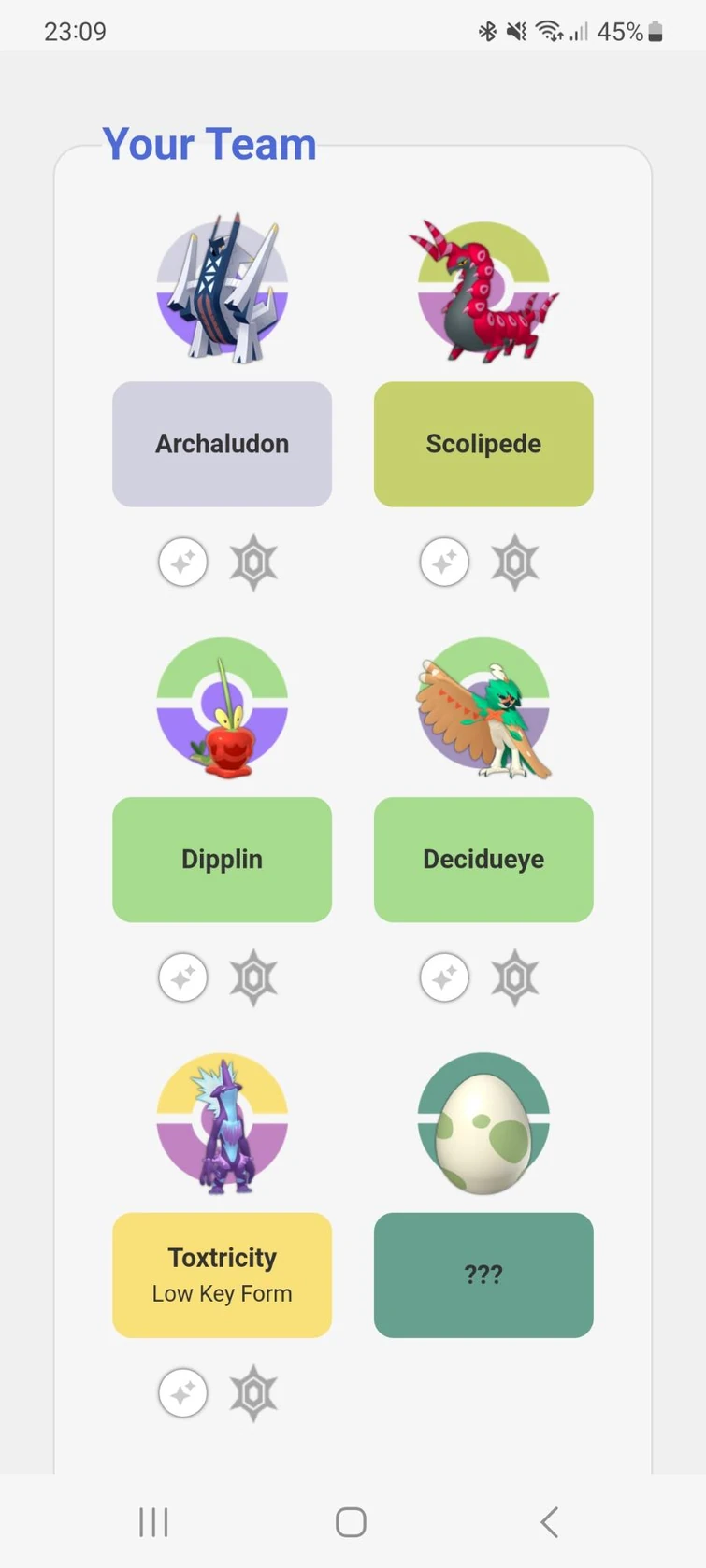Viewport: 706px width, 1568px height.
Task: Switch Dipplin to its shiny variant
Action: 183,978
